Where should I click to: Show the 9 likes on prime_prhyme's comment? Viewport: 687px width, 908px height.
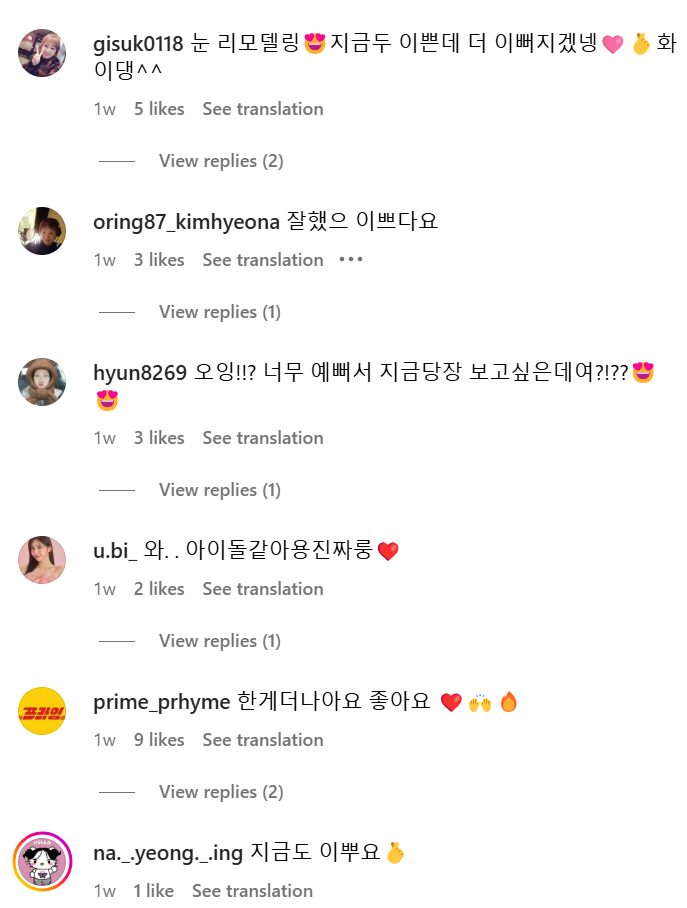point(159,740)
